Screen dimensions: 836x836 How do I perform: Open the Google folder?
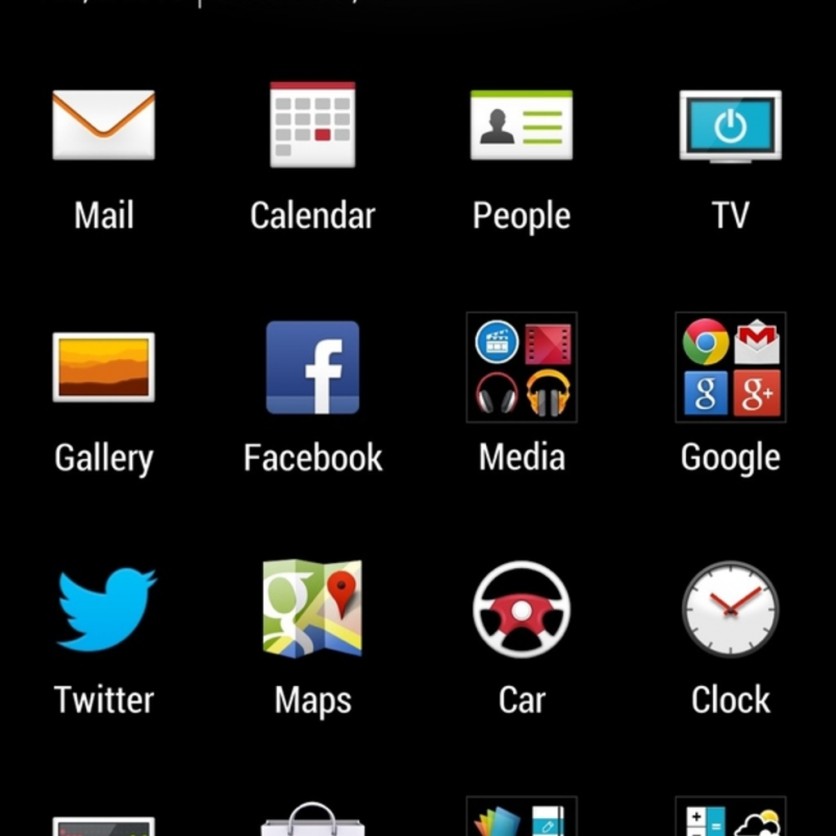(x=730, y=368)
